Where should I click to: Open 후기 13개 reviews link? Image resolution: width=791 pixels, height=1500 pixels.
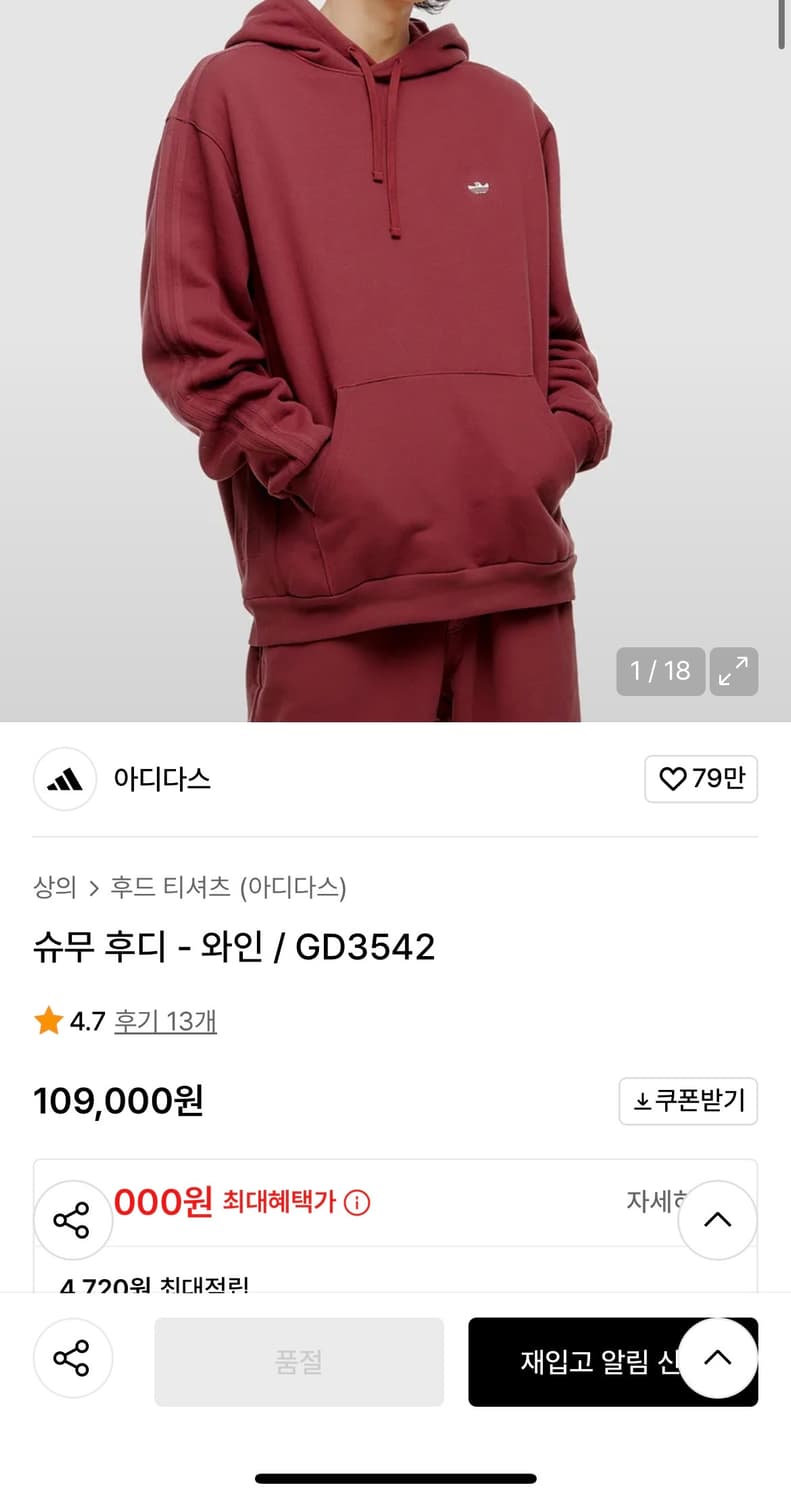(x=166, y=1020)
